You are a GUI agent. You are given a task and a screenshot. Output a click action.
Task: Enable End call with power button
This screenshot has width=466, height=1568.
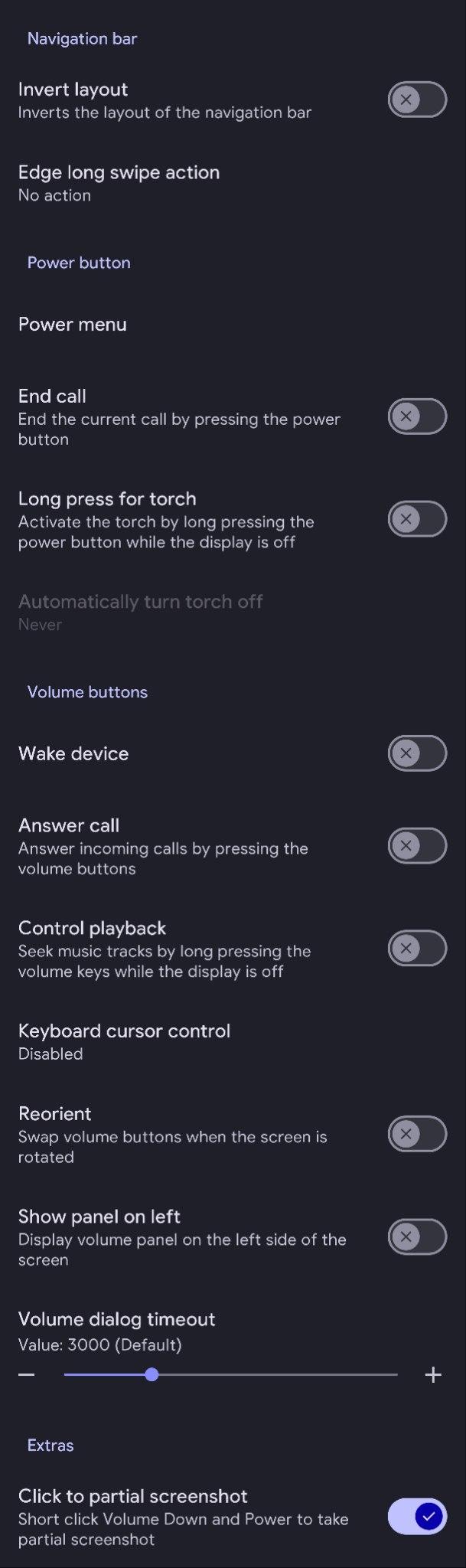417,416
